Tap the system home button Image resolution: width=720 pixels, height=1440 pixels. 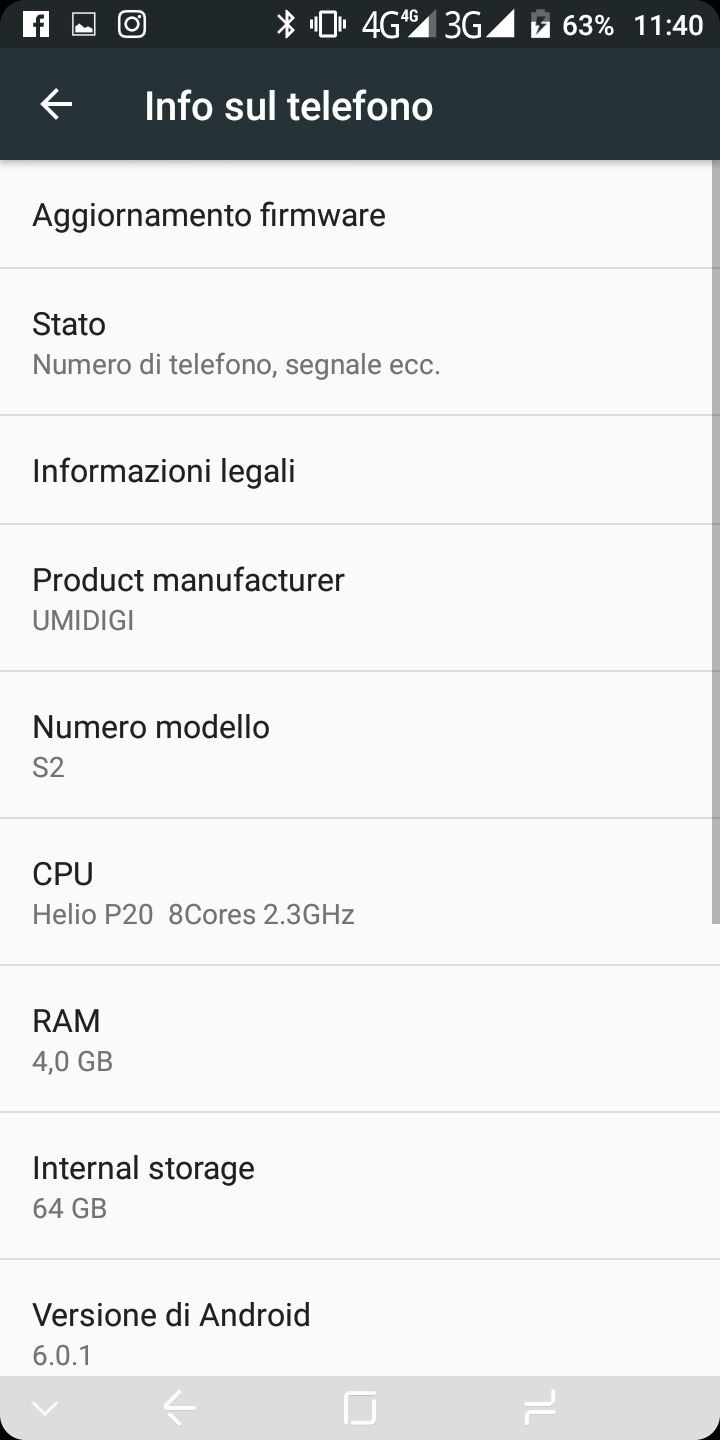(x=359, y=1408)
